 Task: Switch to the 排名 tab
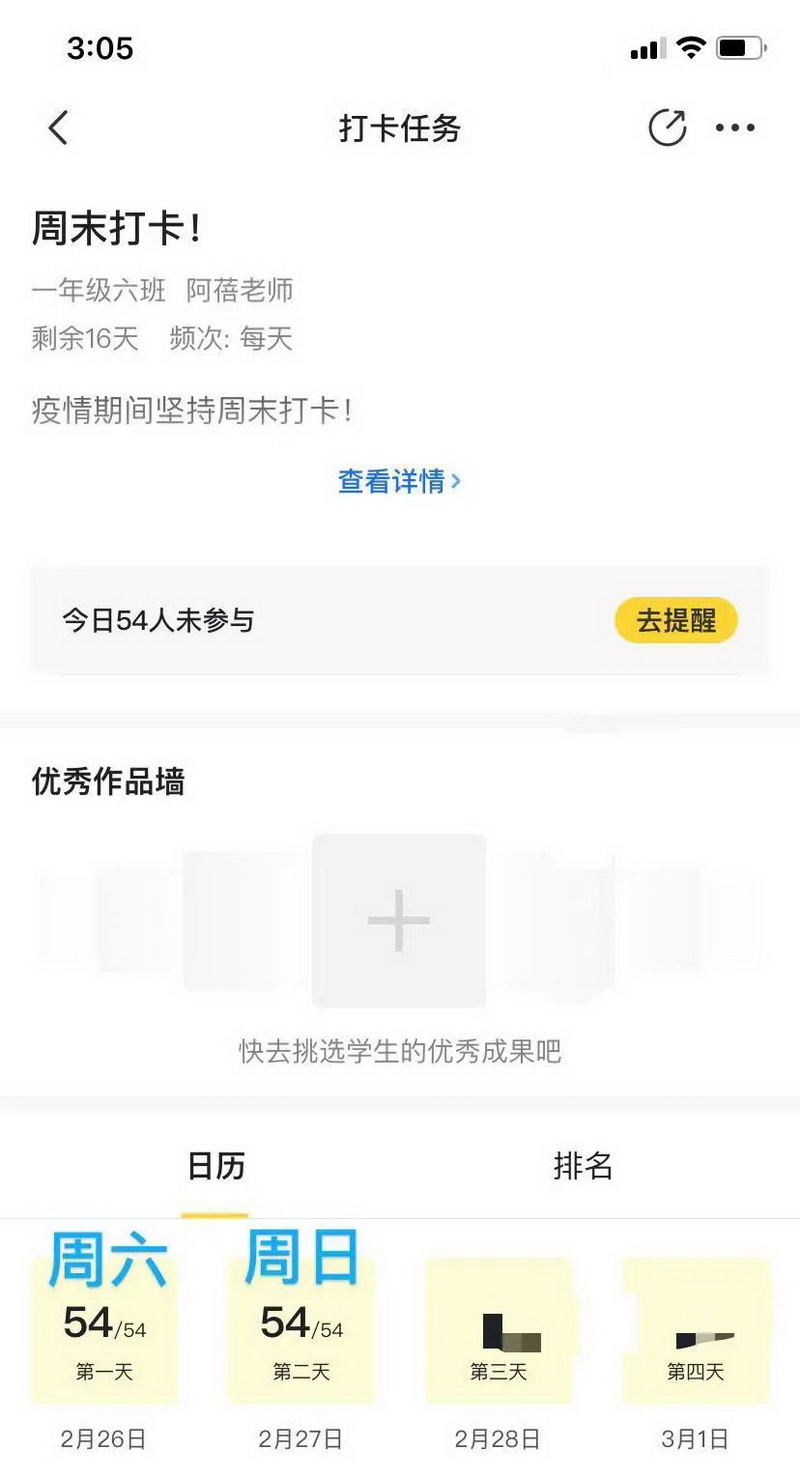583,1166
